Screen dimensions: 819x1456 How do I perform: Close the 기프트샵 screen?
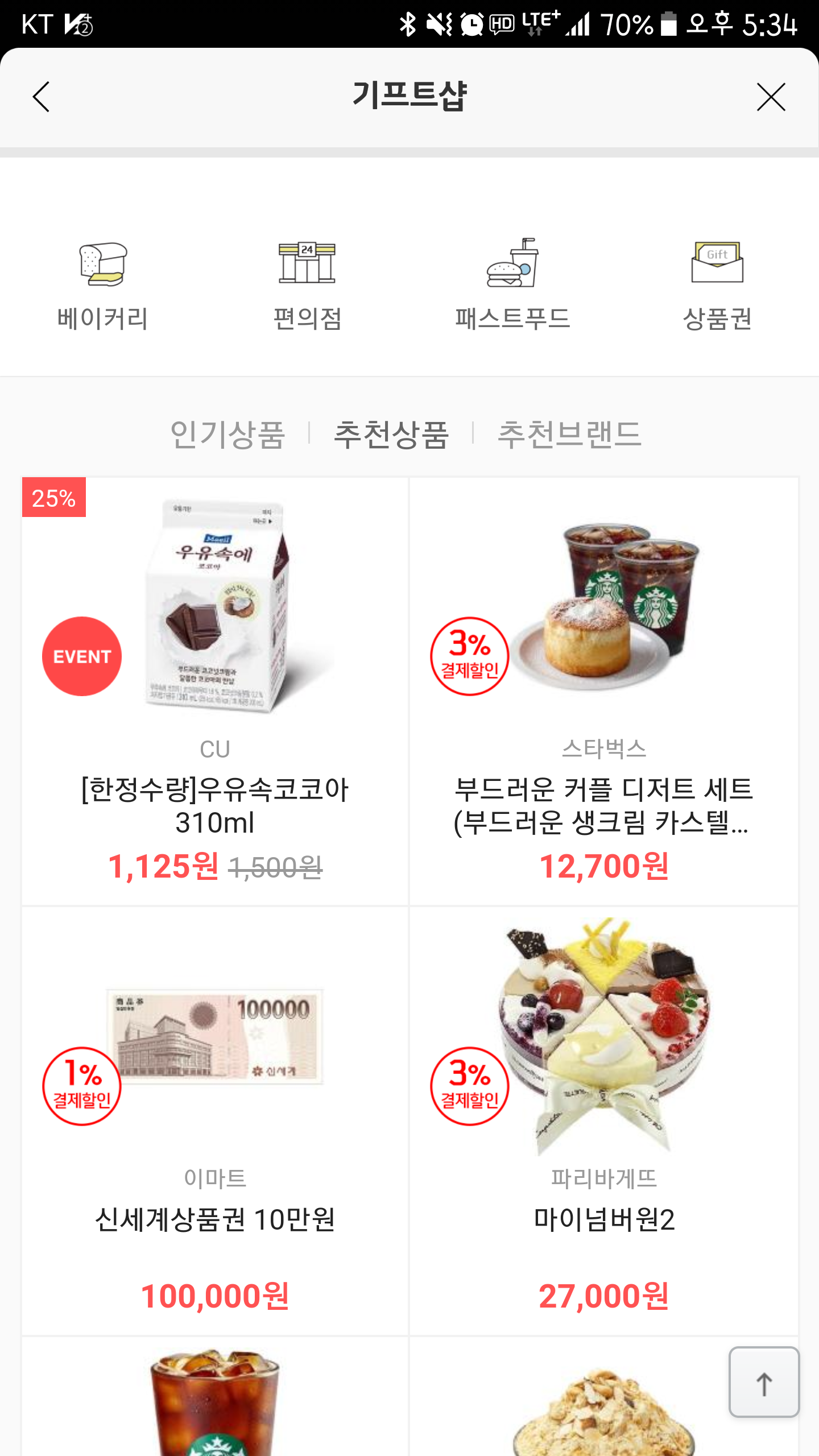tap(771, 97)
